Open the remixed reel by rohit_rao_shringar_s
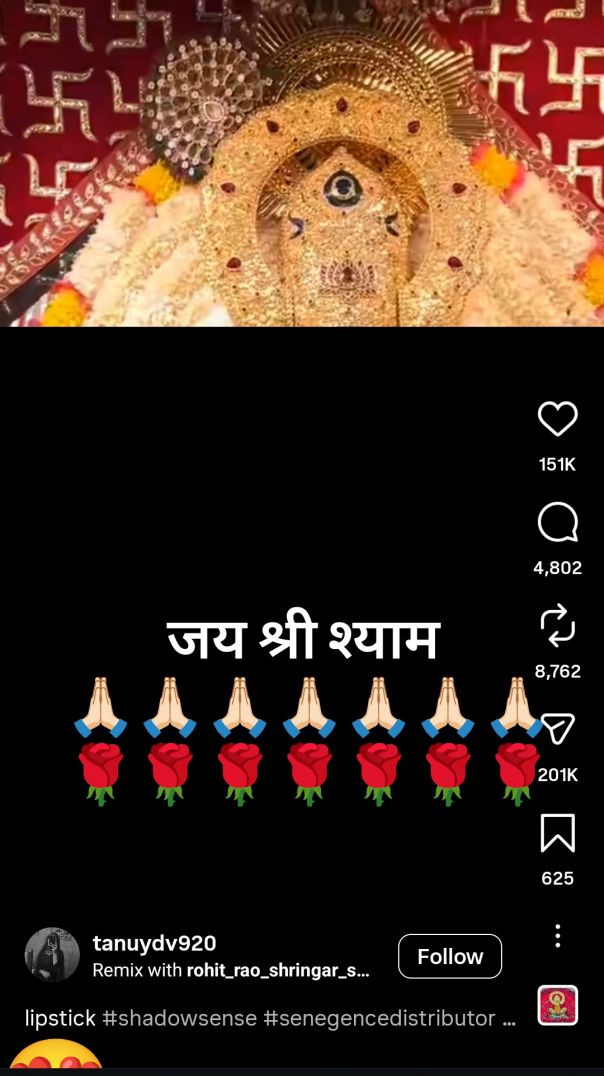Image resolution: width=604 pixels, height=1076 pixels. 278,970
